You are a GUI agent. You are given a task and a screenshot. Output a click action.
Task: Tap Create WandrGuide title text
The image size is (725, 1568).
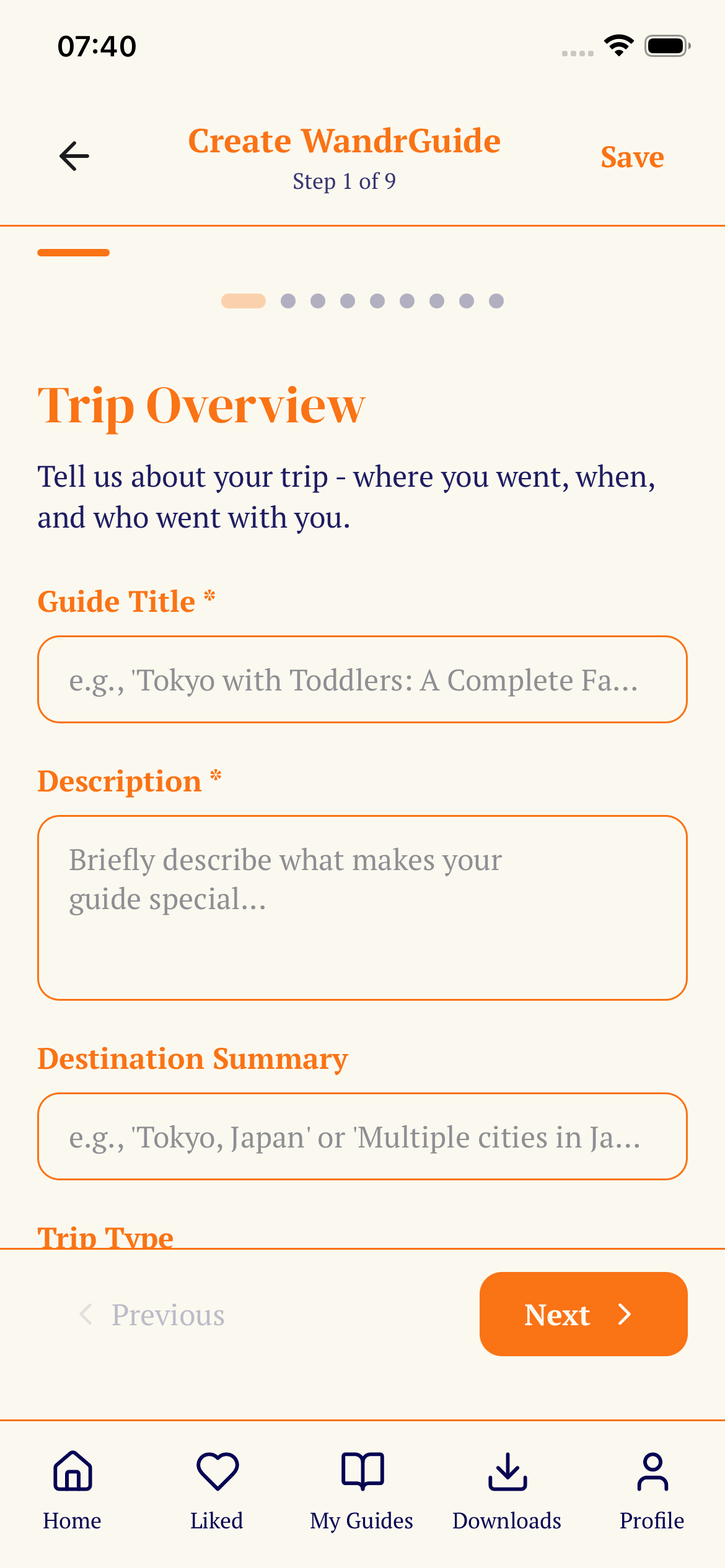click(x=345, y=141)
